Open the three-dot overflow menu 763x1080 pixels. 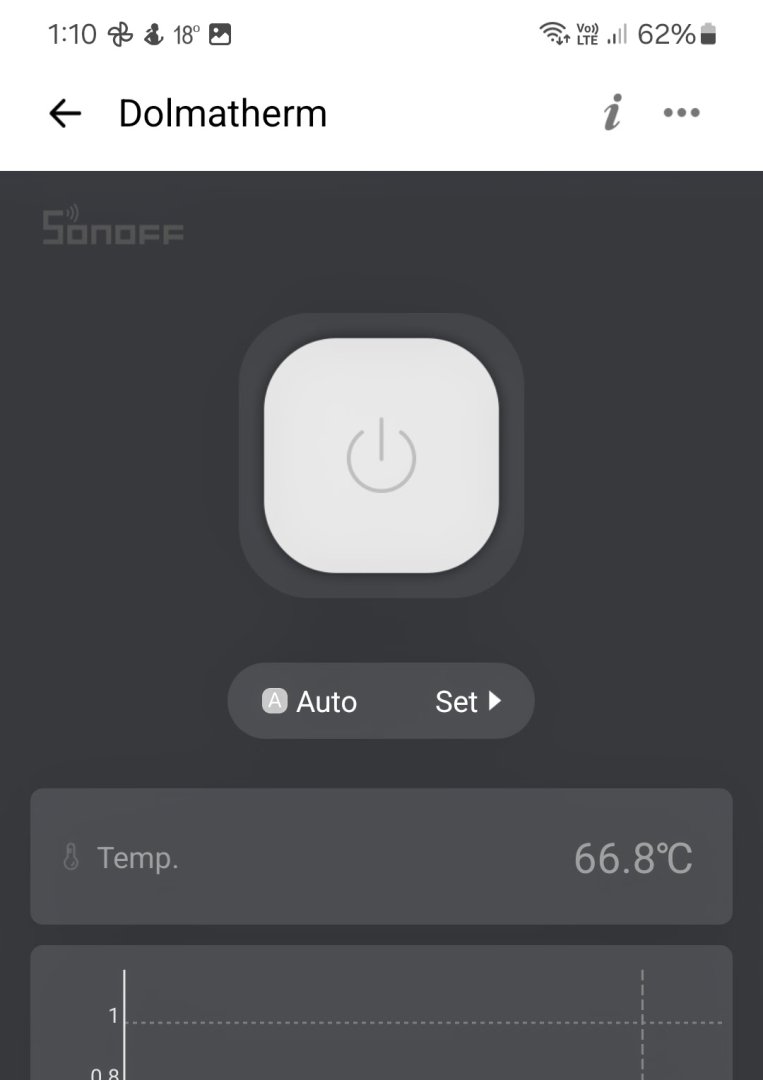pos(682,113)
